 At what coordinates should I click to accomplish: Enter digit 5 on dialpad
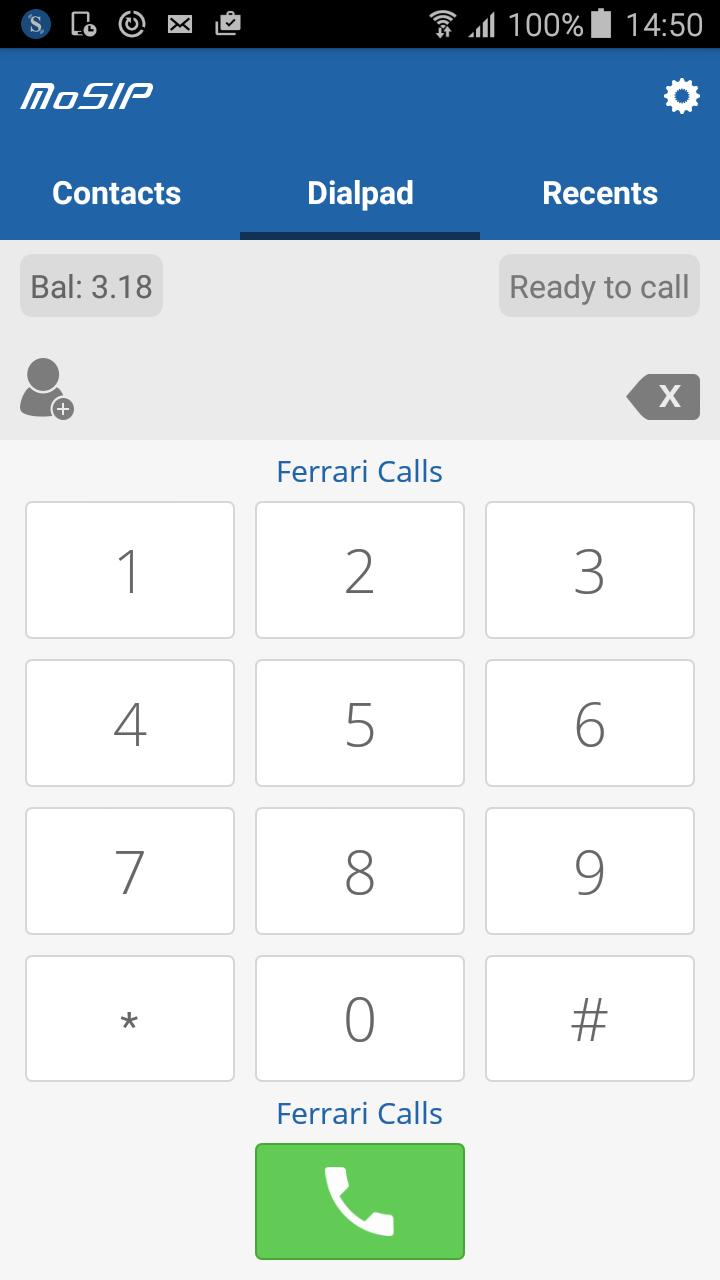360,723
